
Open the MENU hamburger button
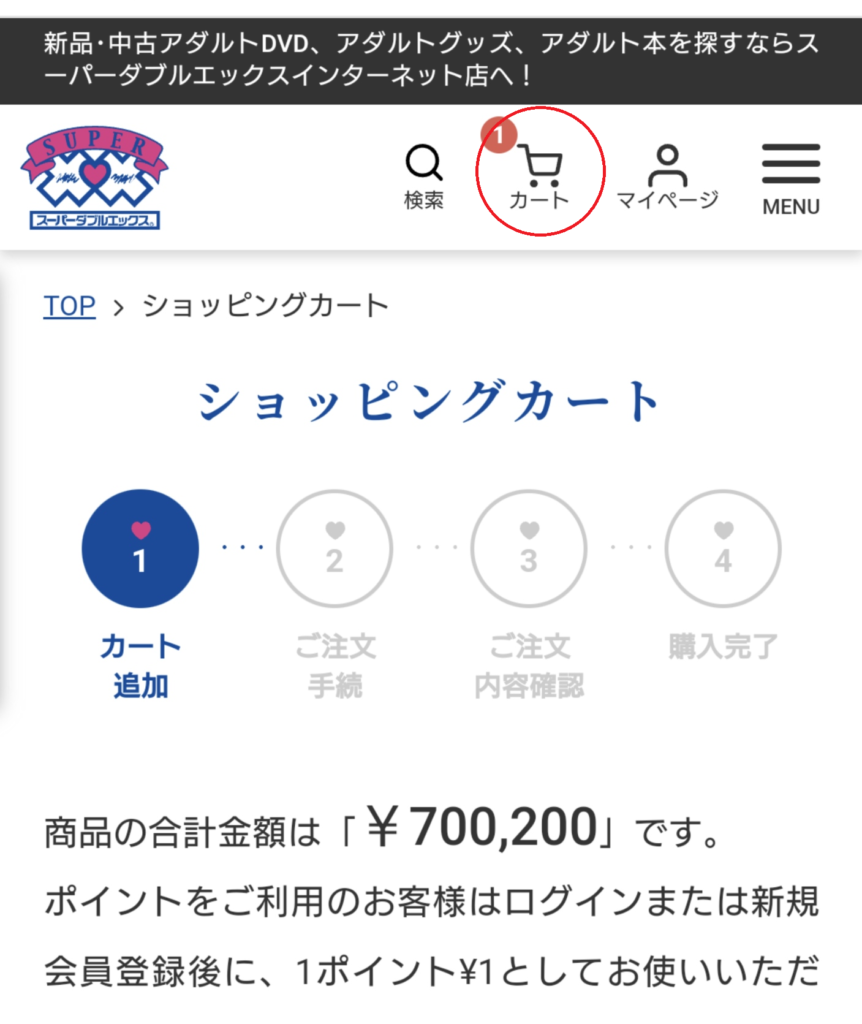790,178
